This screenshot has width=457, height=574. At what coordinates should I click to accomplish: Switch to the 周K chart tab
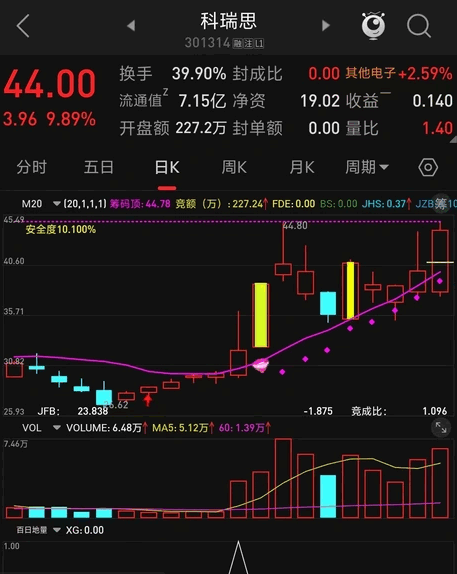(x=234, y=168)
